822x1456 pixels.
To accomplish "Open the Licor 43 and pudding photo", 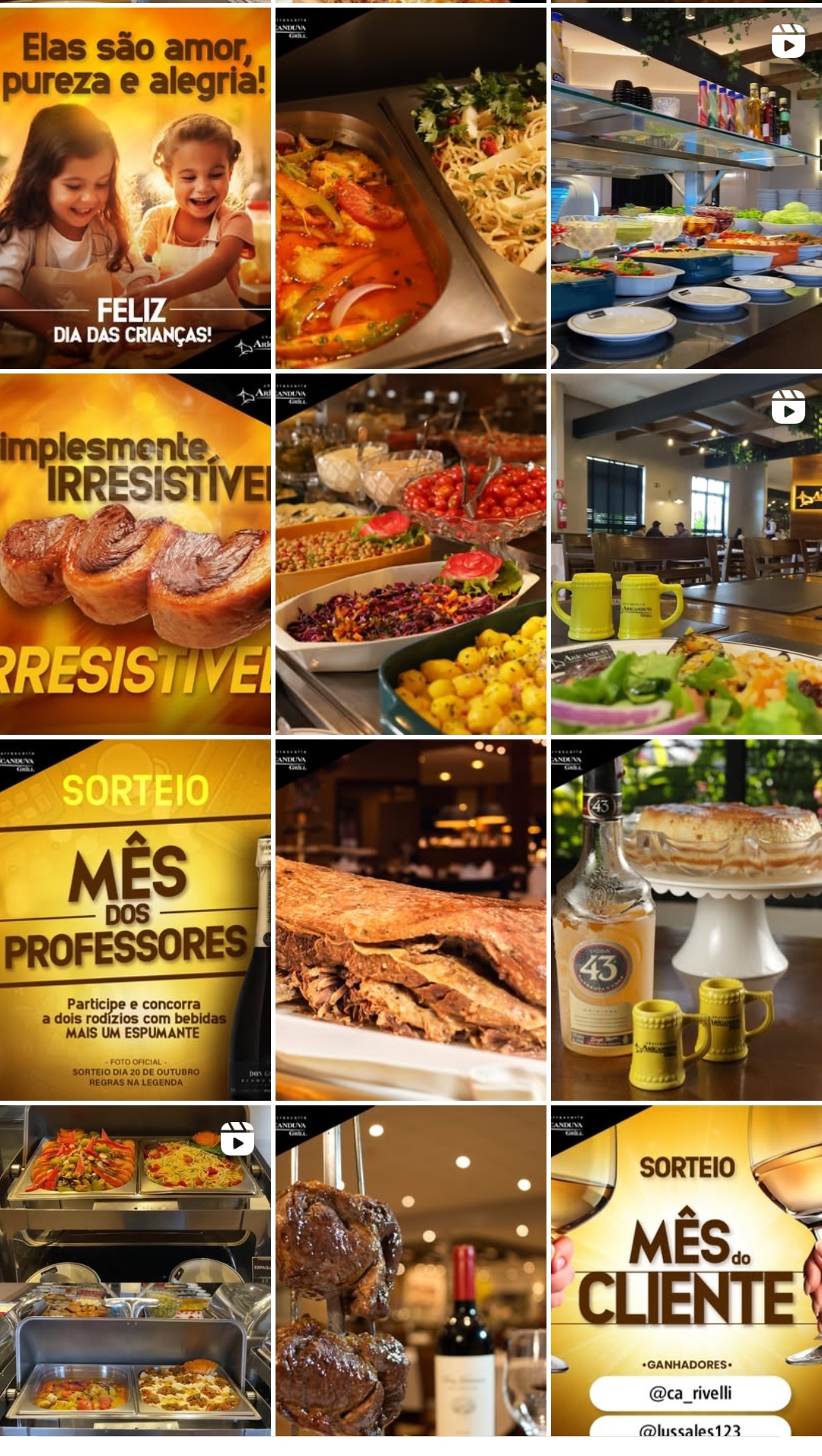I will [686, 920].
